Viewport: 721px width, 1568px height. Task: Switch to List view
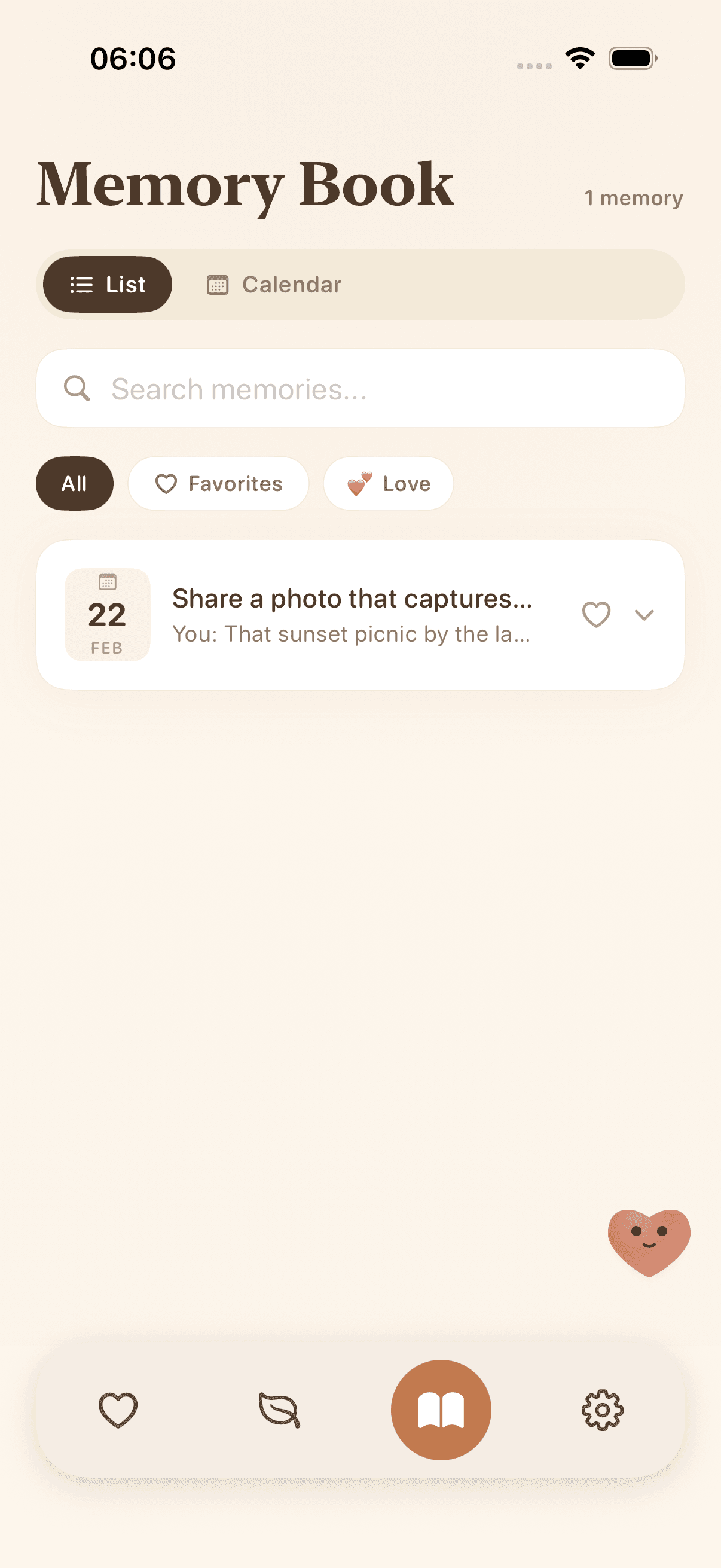coord(107,283)
